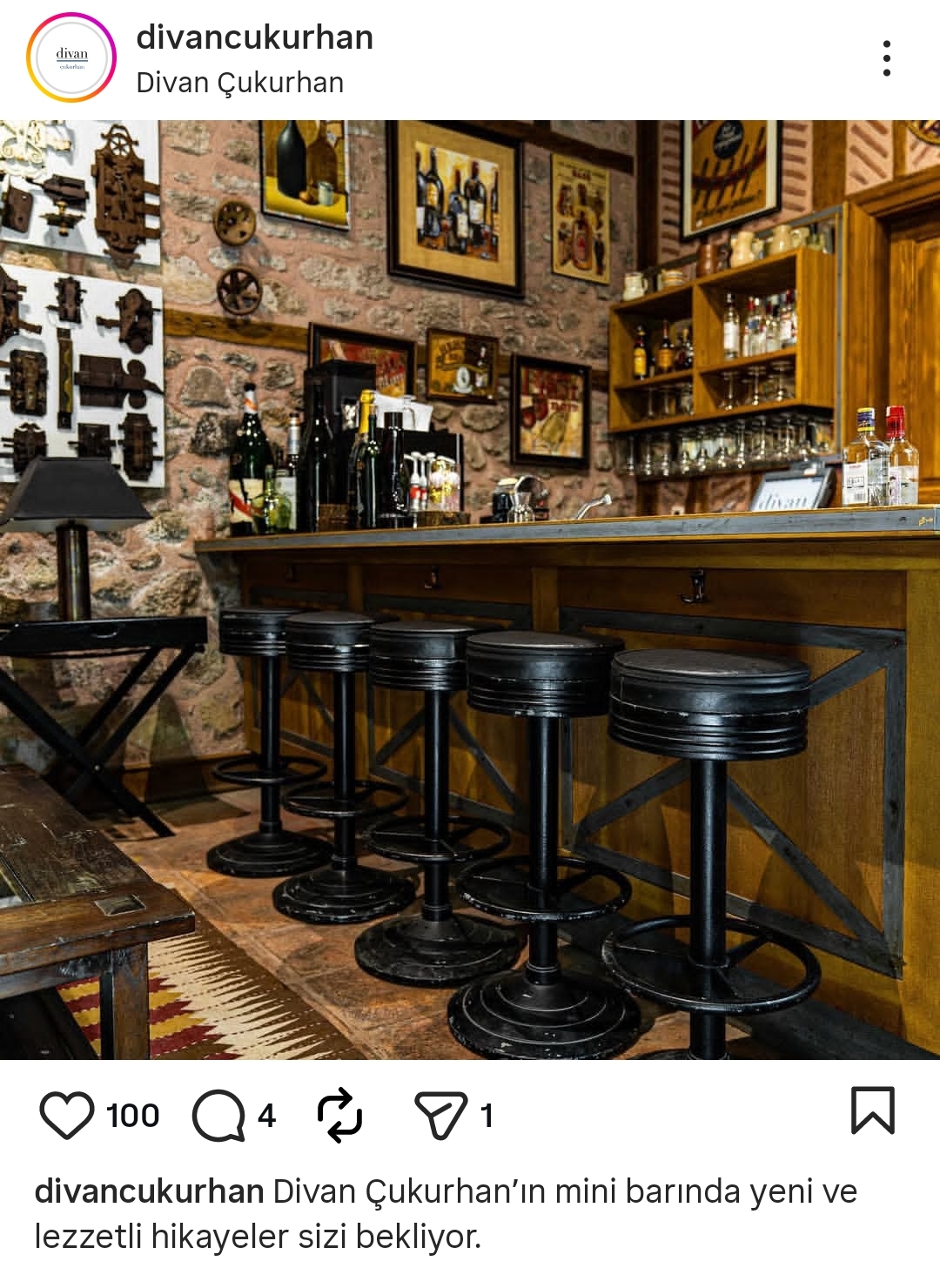Open the Divan Çukurhan location page
This screenshot has width=940, height=1288.
click(239, 83)
